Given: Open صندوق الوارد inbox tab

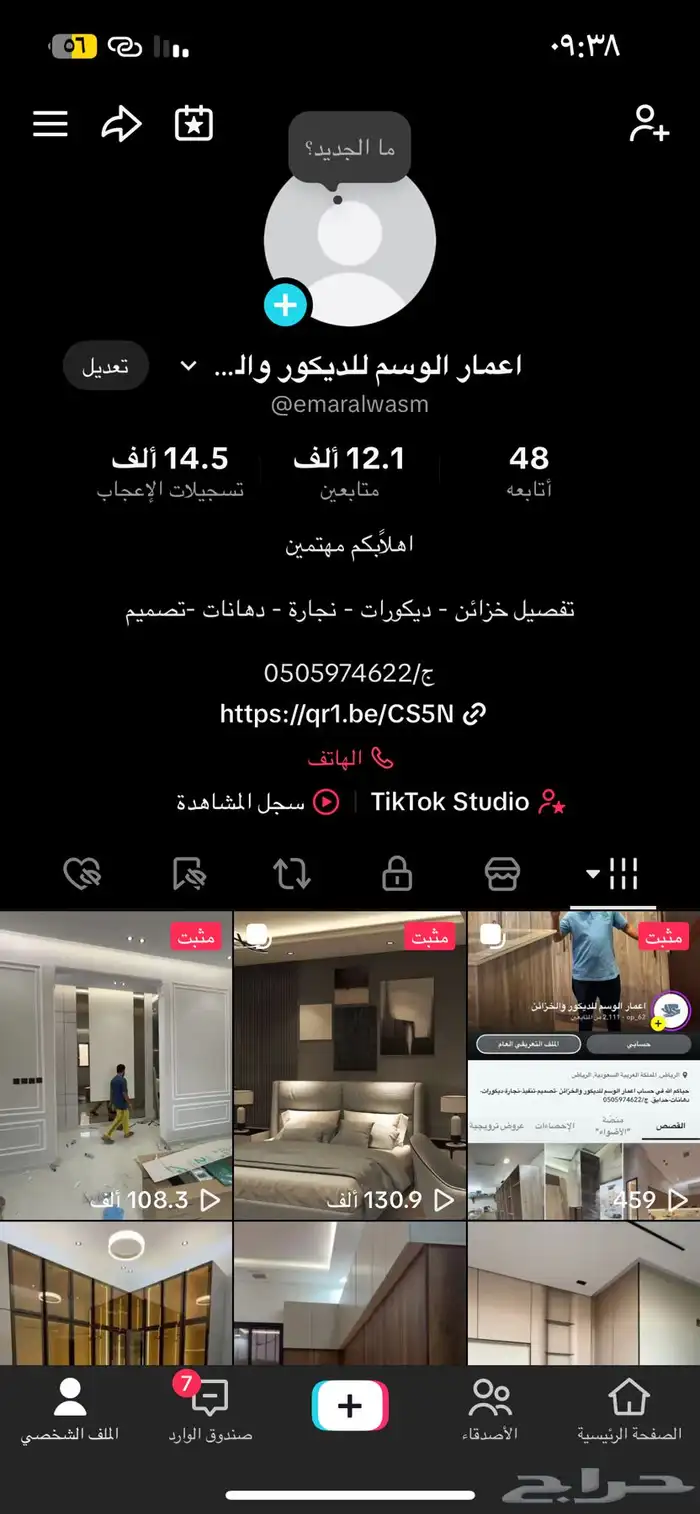Looking at the screenshot, I should 210,1408.
